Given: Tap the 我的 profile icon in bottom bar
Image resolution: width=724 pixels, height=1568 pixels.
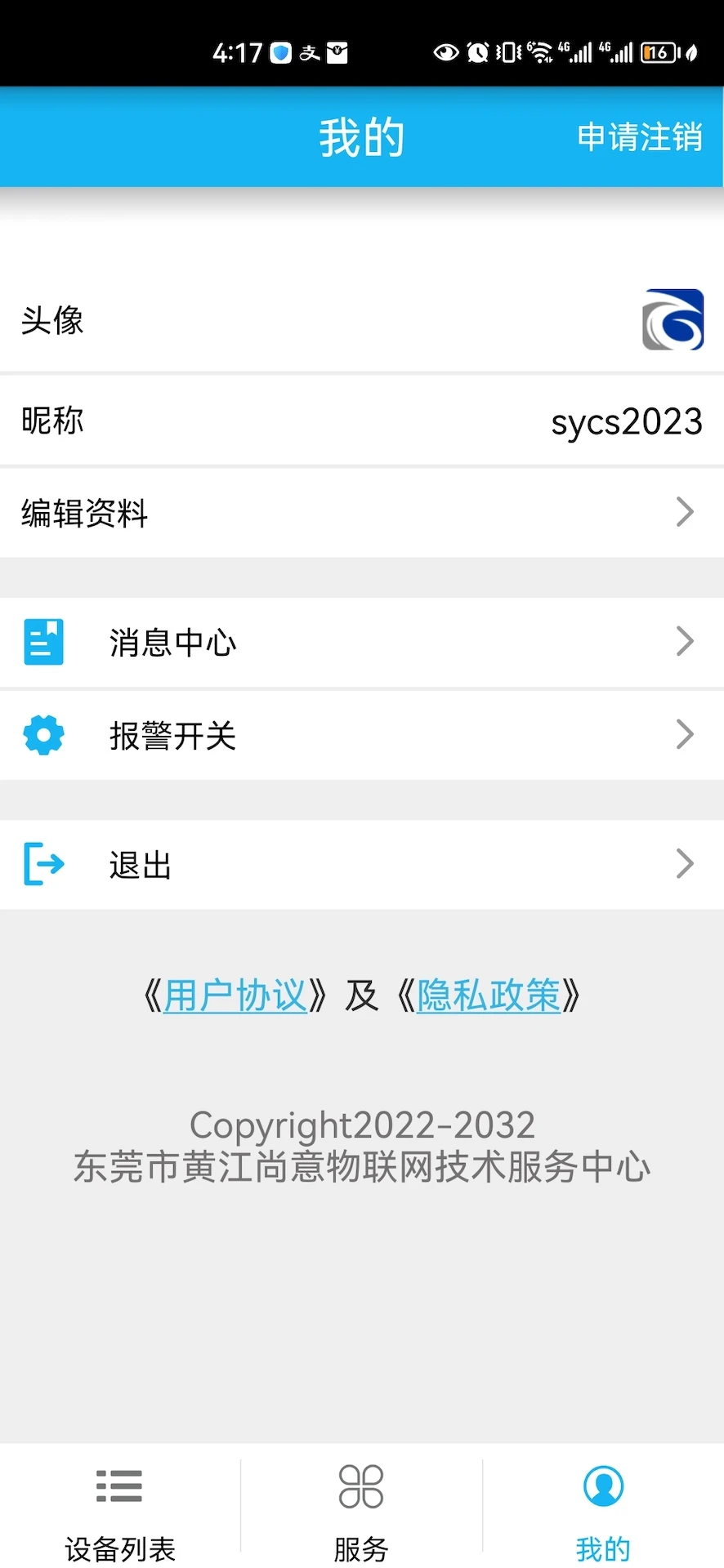Looking at the screenshot, I should pos(602,1486).
